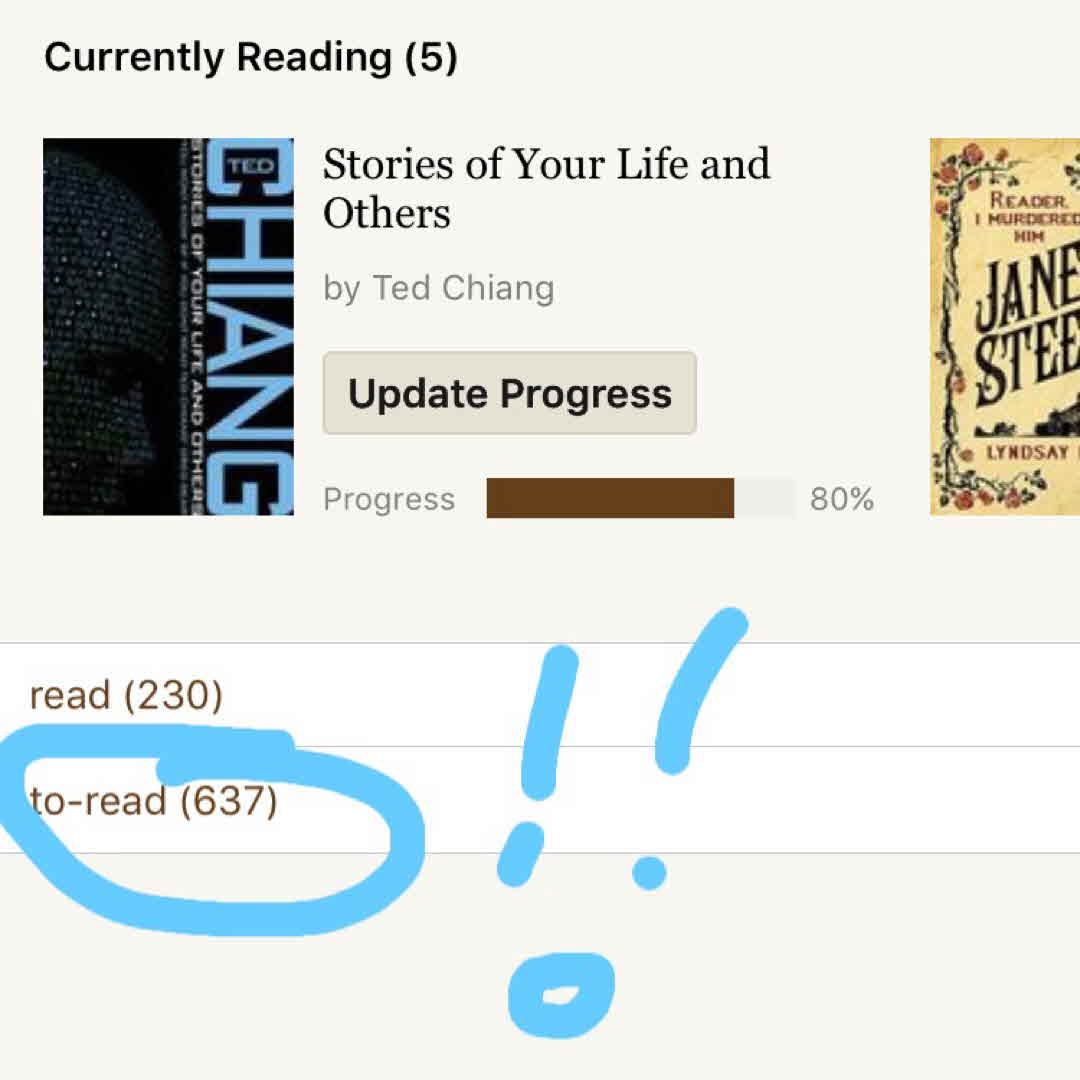Image resolution: width=1080 pixels, height=1080 pixels.
Task: Tap the Update Progress button
Action: (509, 393)
